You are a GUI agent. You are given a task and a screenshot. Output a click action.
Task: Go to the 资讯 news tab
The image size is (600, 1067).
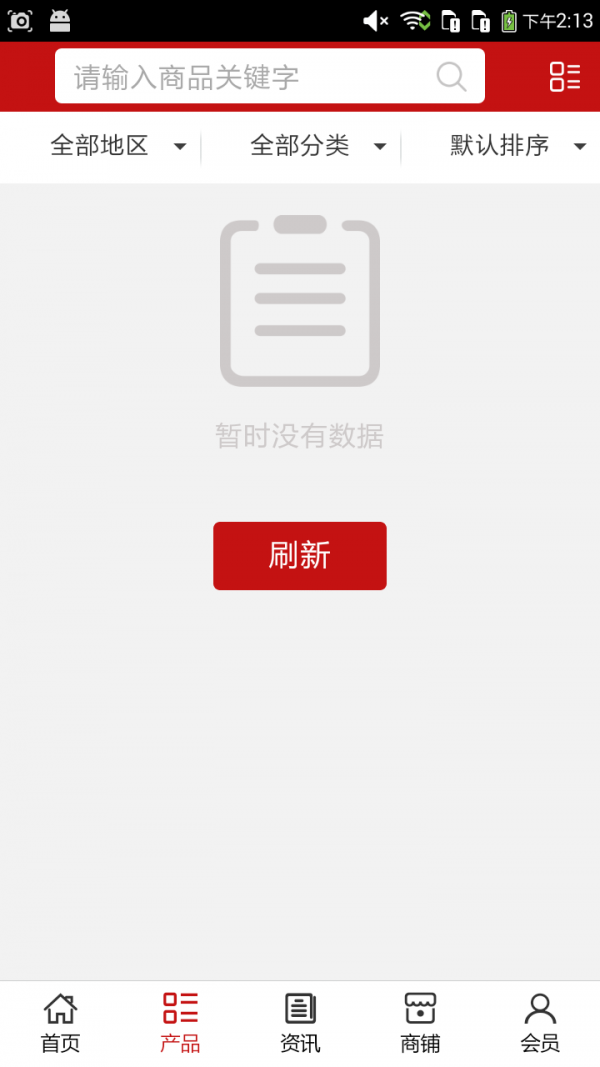[x=300, y=1023]
